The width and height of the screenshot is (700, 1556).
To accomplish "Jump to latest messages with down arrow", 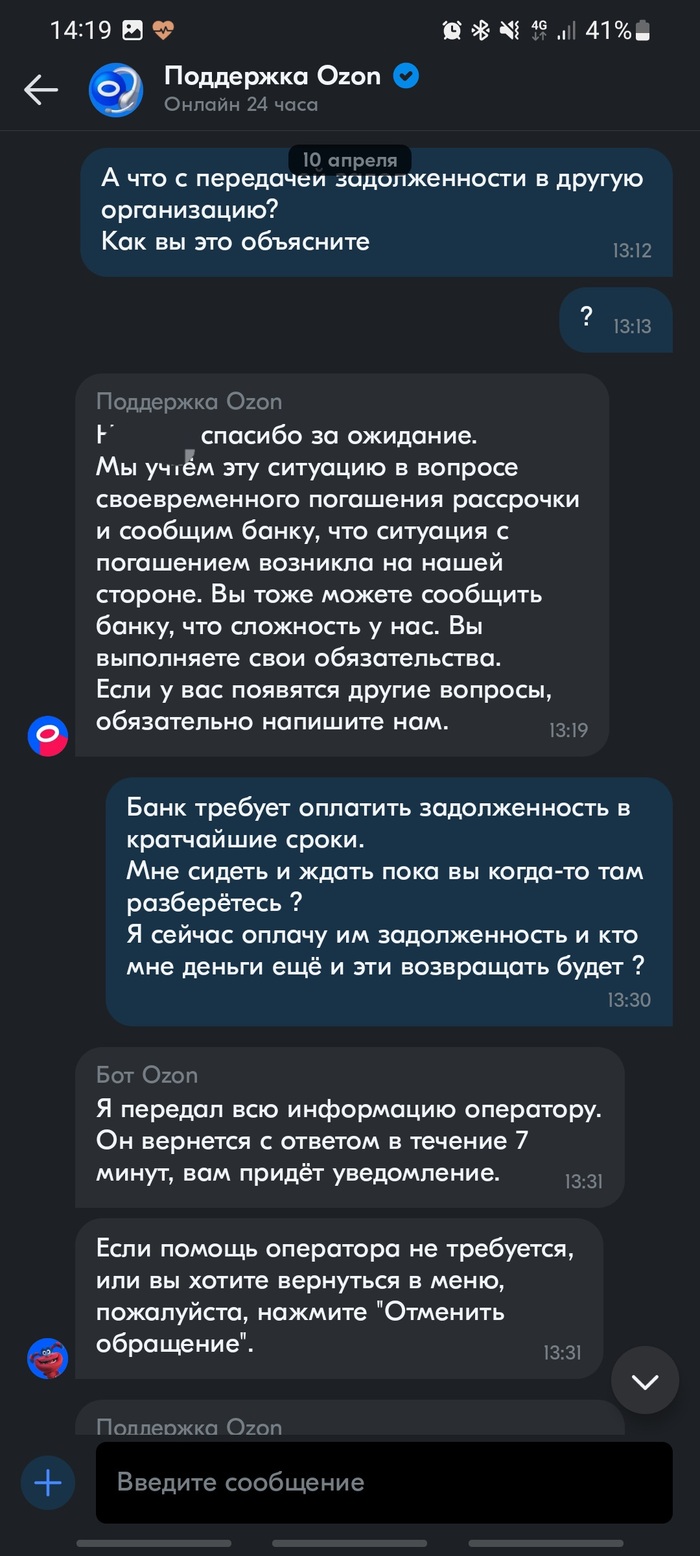I will coord(645,1380).
